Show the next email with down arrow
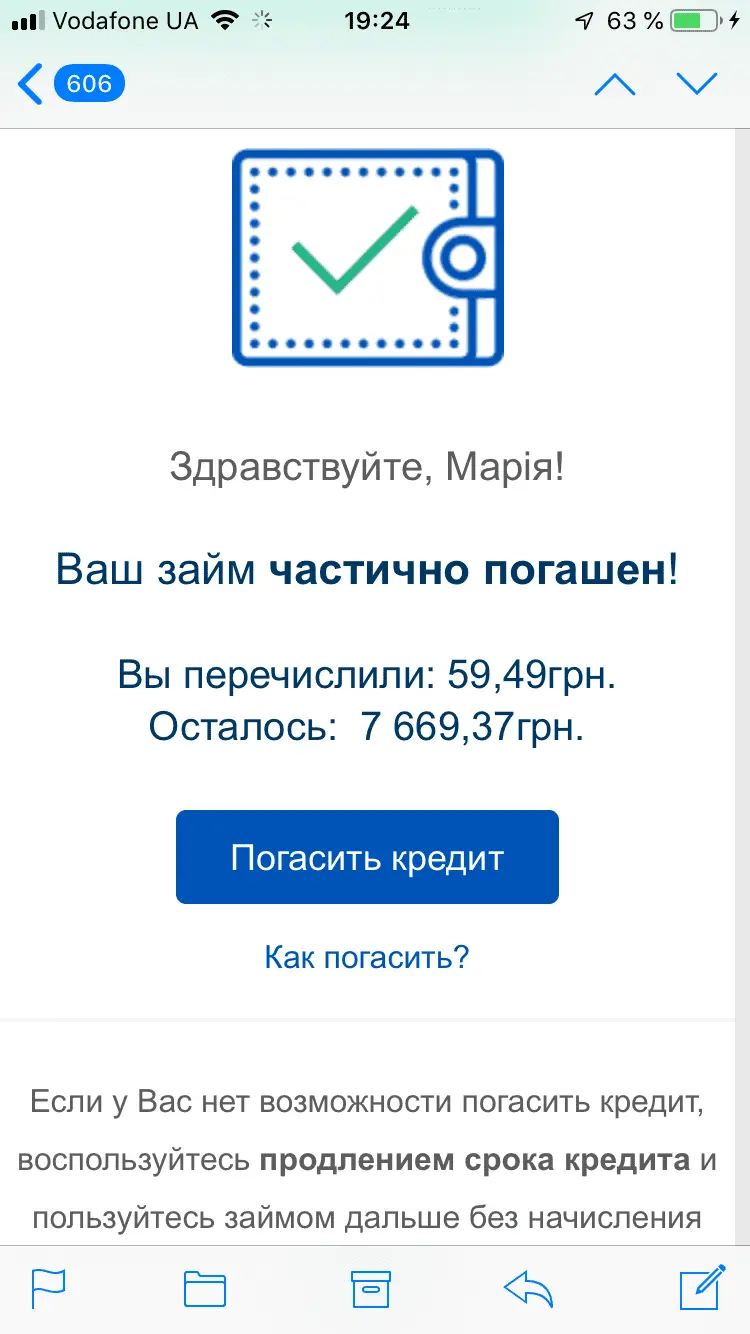This screenshot has width=750, height=1334. pyautogui.click(x=697, y=84)
